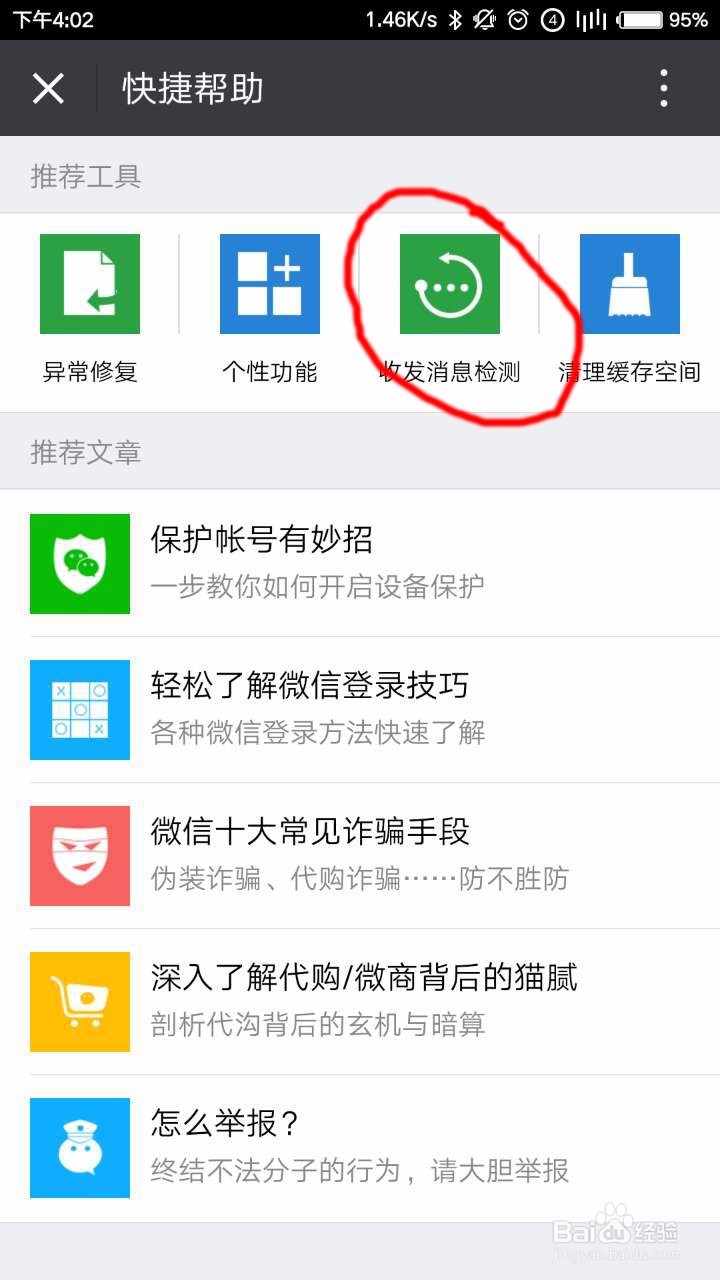Tap the red masked-face fraud icon
Image resolution: width=720 pixels, height=1280 pixels.
(79, 855)
